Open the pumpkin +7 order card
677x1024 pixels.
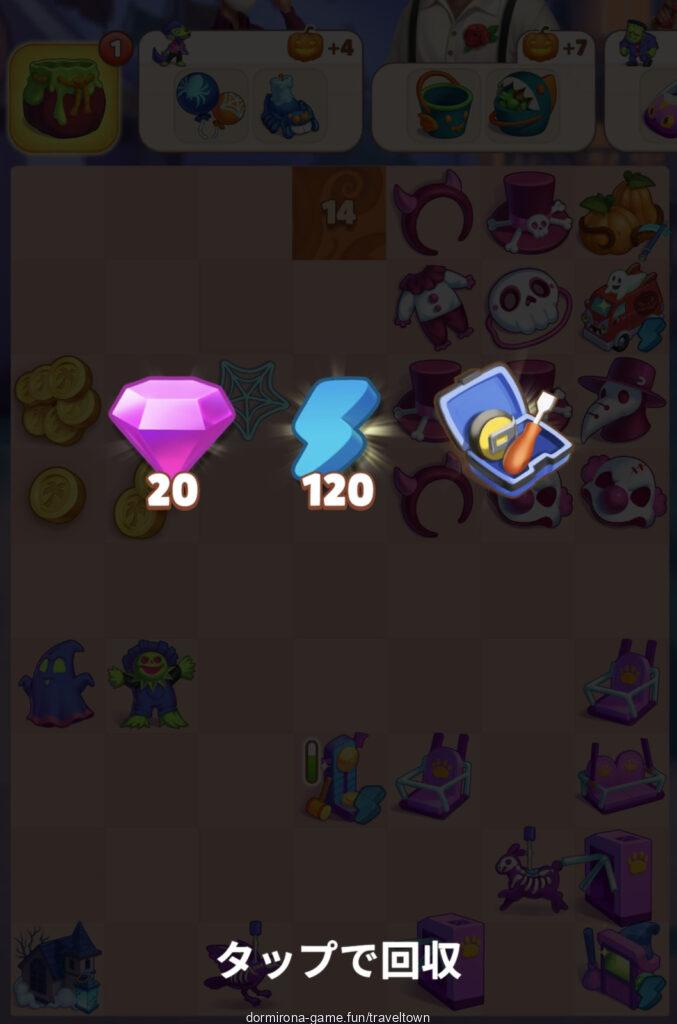point(483,92)
